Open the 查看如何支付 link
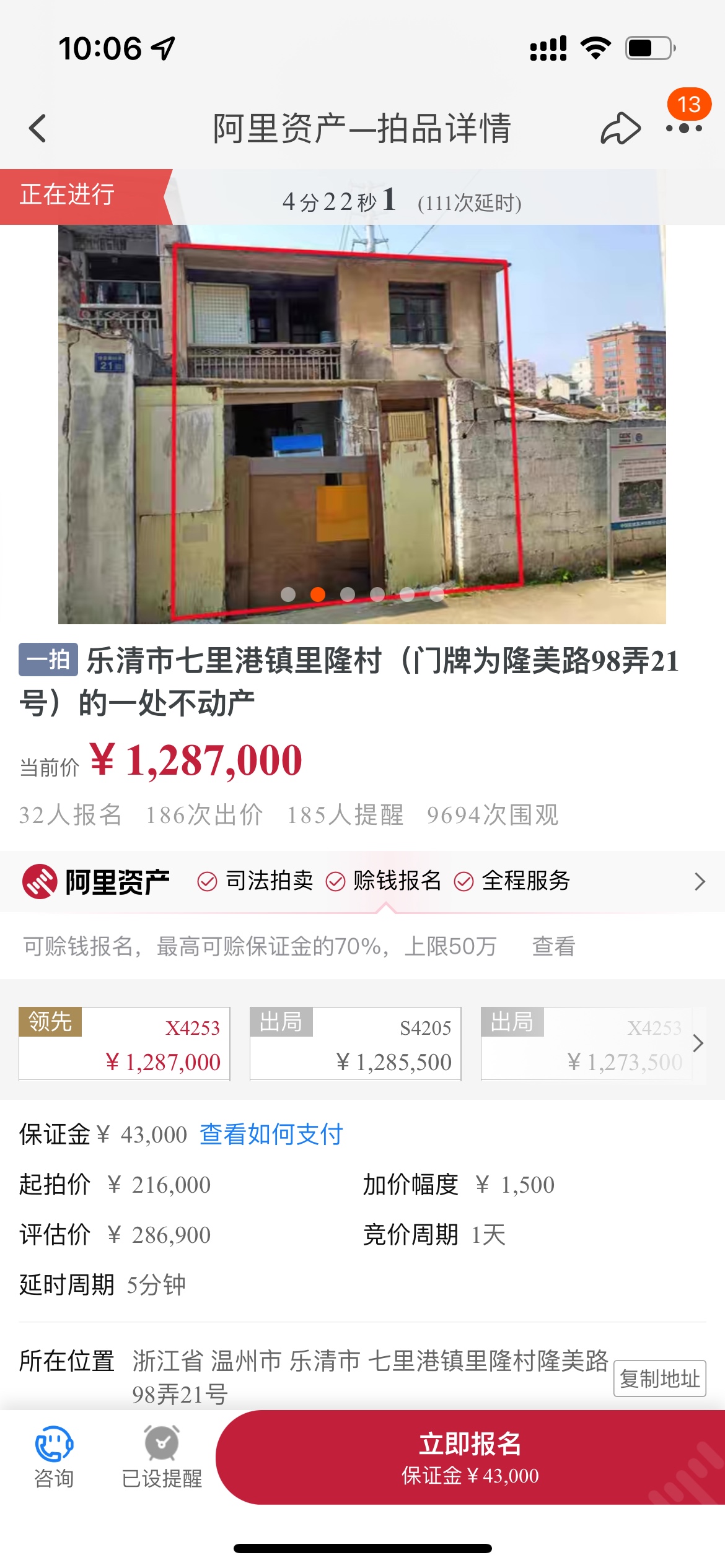The height and width of the screenshot is (1568, 725). click(271, 1135)
